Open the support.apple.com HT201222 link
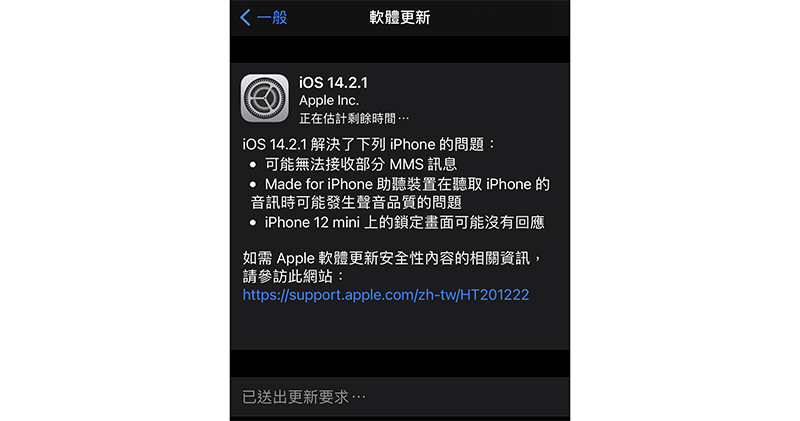Image resolution: width=800 pixels, height=421 pixels. (x=386, y=295)
